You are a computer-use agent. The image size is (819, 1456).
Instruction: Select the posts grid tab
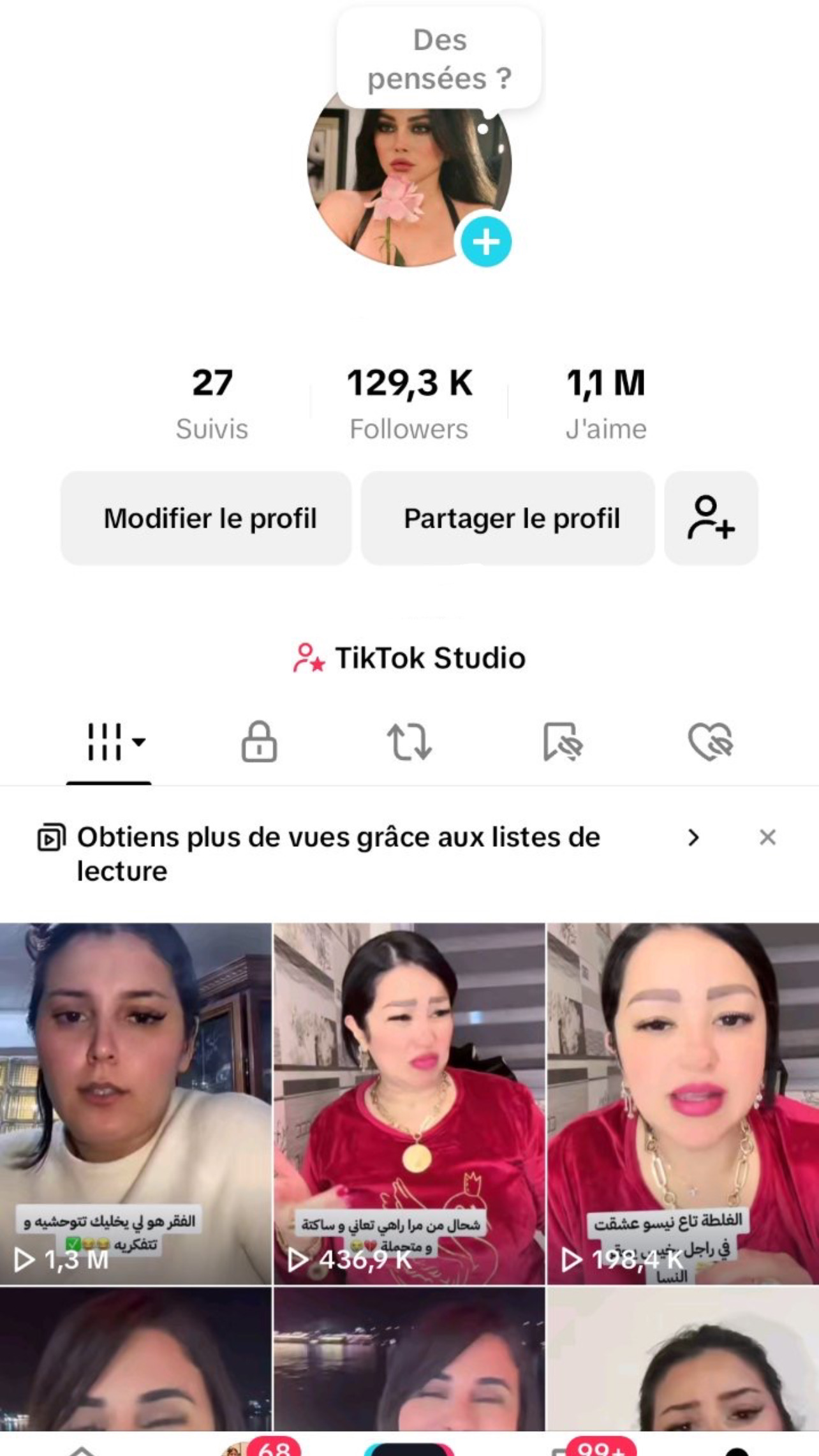pos(110,742)
